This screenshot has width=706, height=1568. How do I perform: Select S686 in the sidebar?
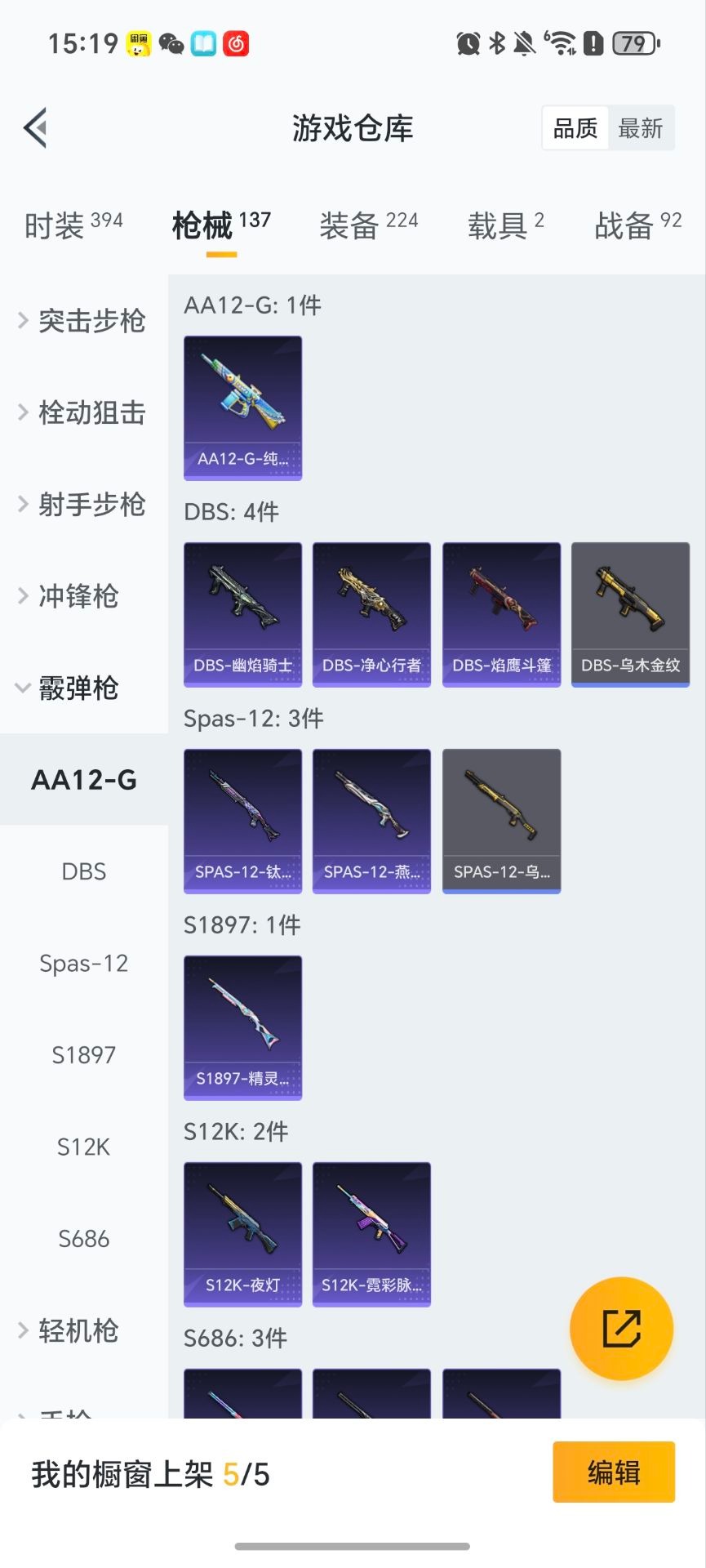(x=82, y=1239)
